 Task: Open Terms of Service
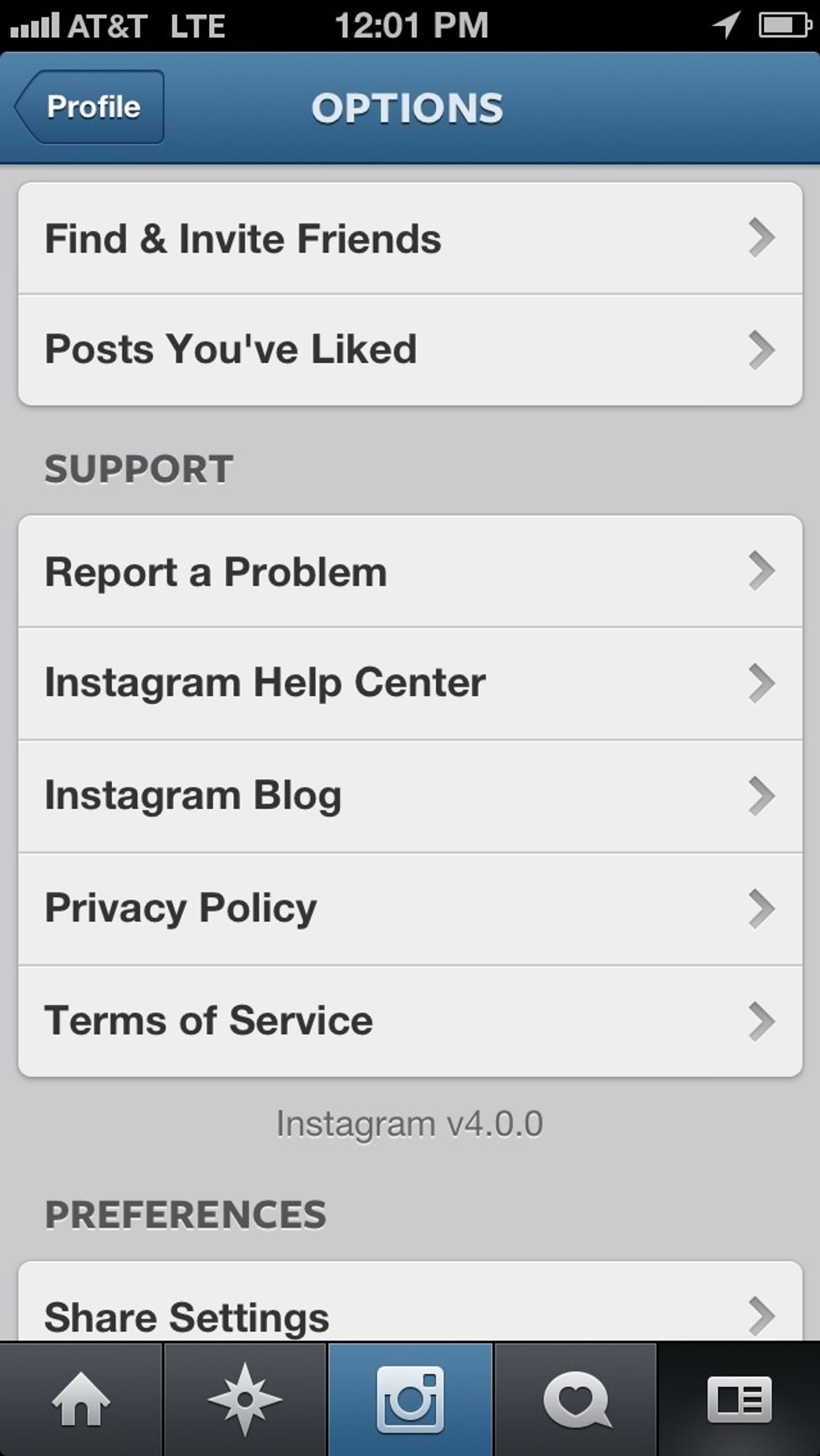410,1021
